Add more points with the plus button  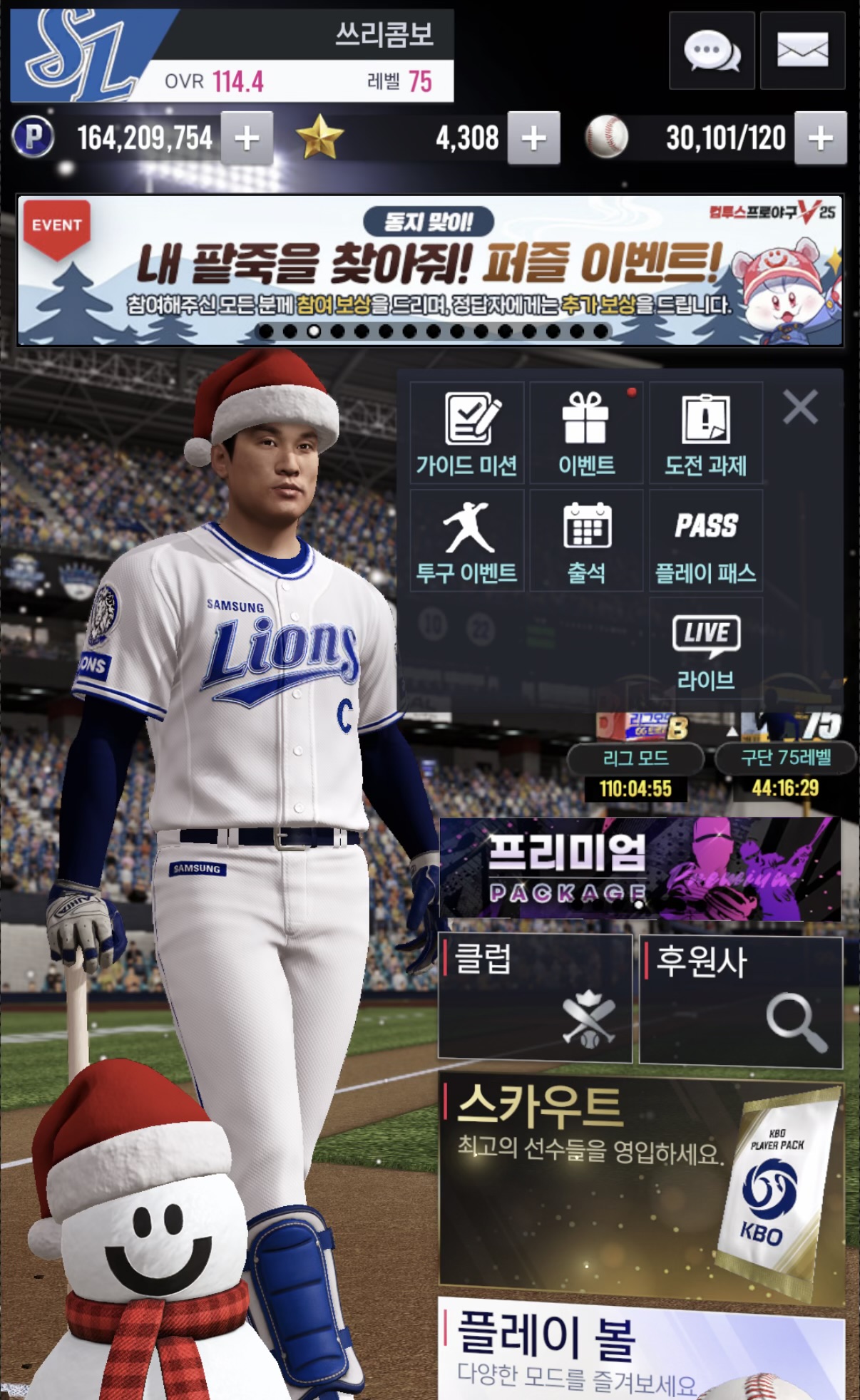[x=247, y=138]
